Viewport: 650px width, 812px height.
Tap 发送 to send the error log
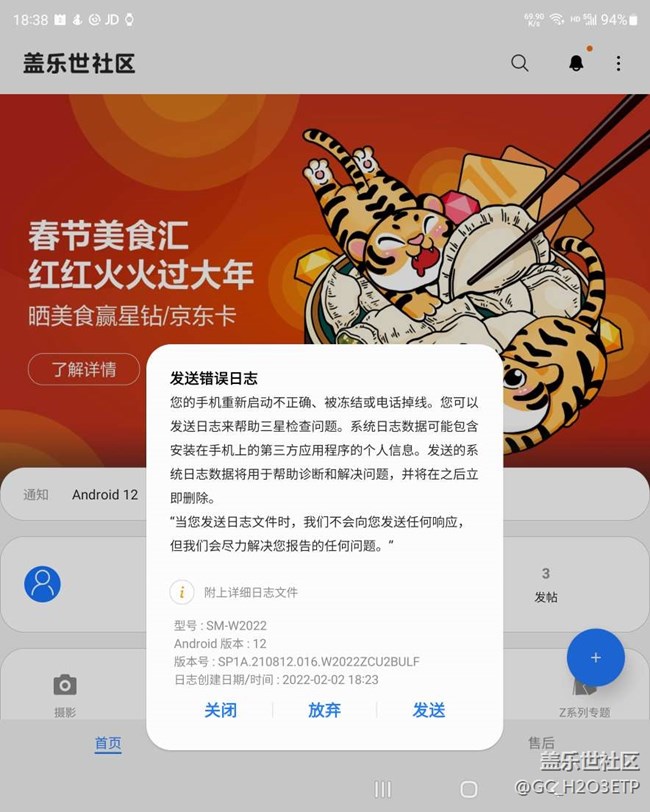[428, 710]
